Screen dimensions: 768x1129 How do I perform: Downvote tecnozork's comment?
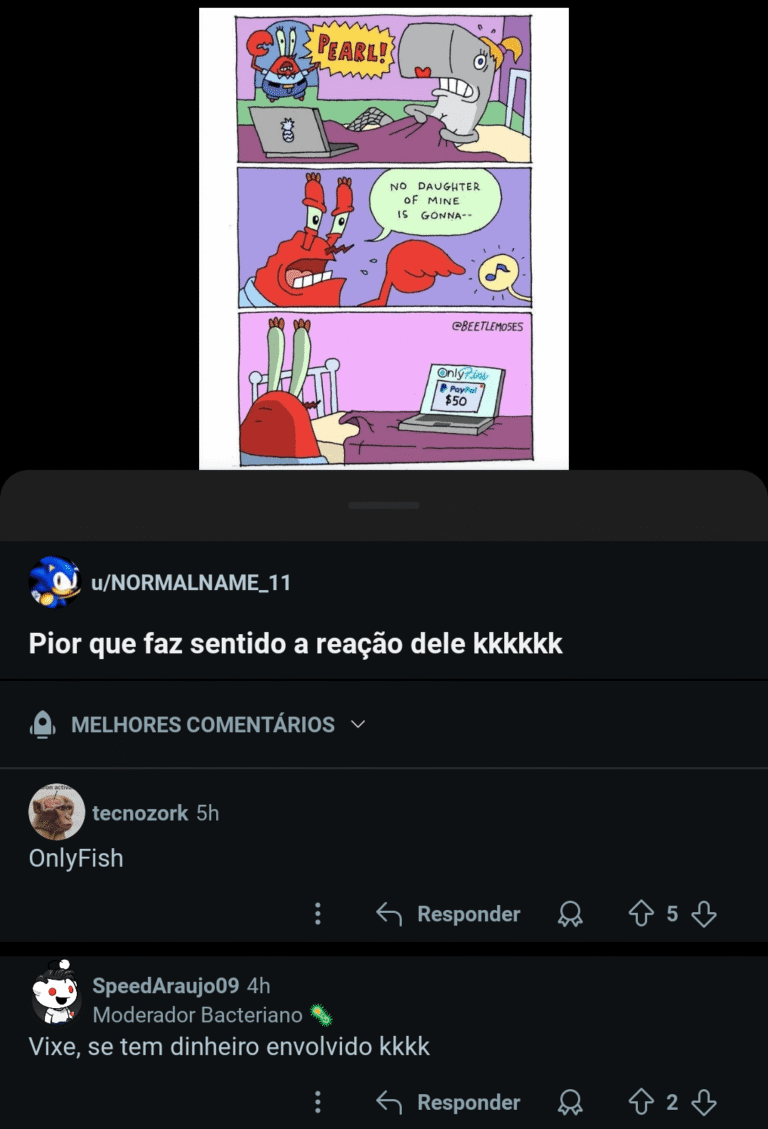click(704, 914)
